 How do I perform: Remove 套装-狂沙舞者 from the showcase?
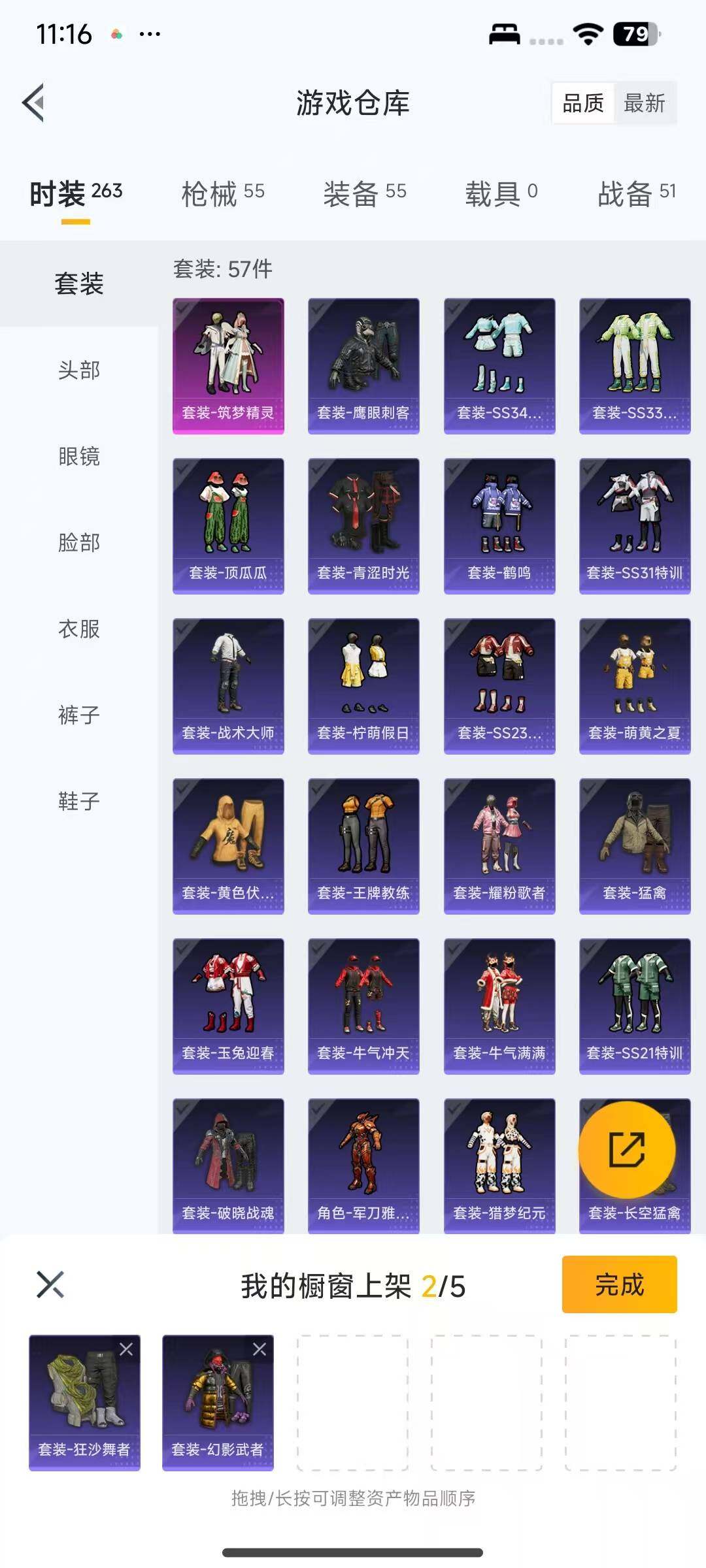coord(126,1349)
